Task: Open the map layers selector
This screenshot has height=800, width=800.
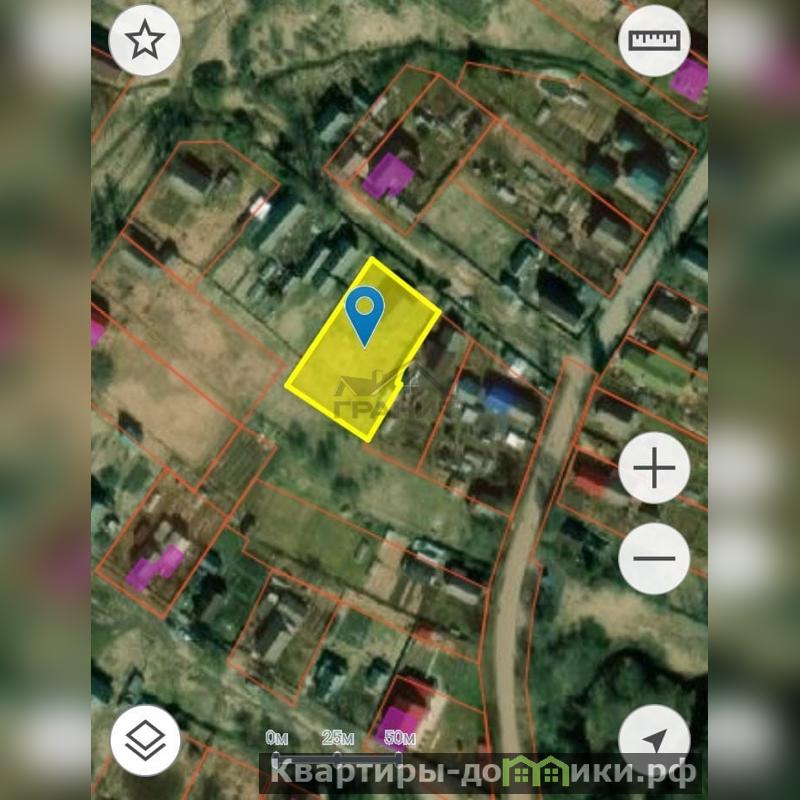Action: pyautogui.click(x=145, y=740)
